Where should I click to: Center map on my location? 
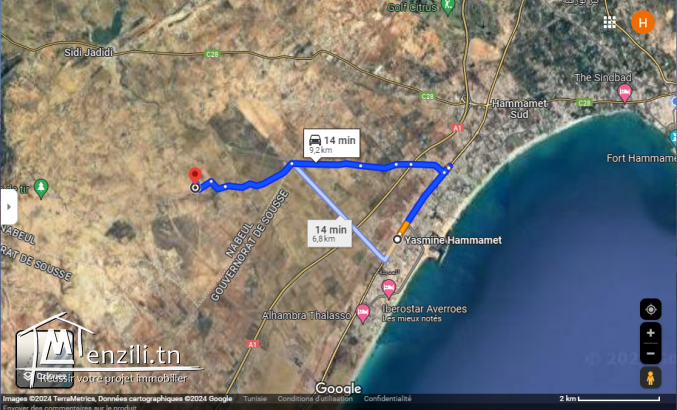[651, 308]
